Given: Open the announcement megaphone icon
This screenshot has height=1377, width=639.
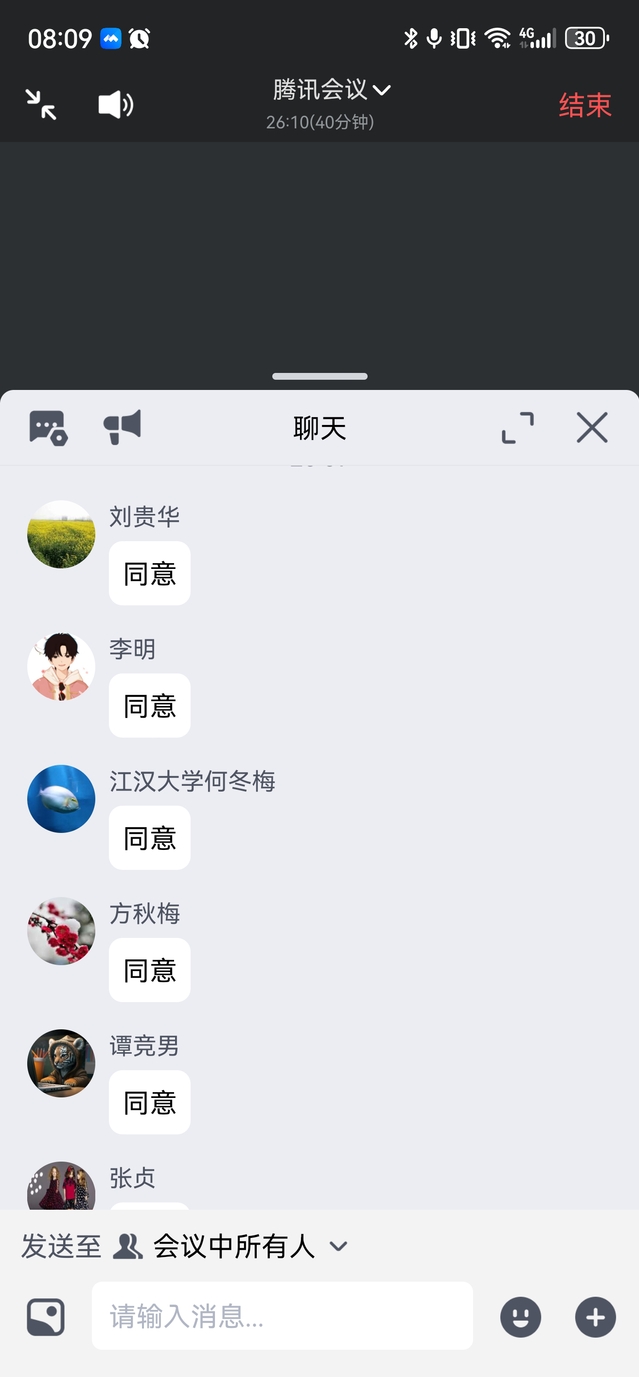Looking at the screenshot, I should pyautogui.click(x=122, y=427).
